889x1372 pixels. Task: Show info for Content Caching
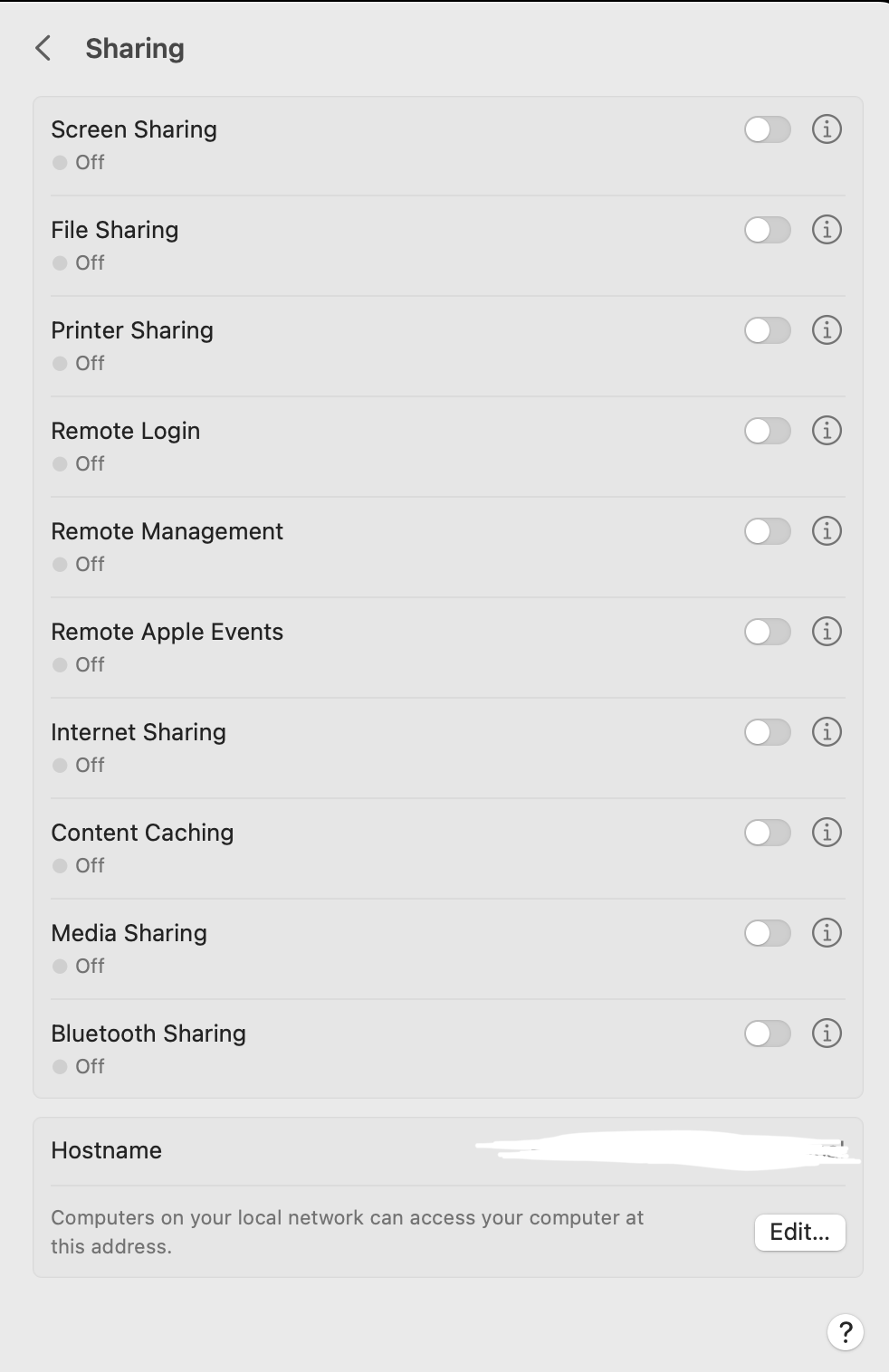[827, 833]
